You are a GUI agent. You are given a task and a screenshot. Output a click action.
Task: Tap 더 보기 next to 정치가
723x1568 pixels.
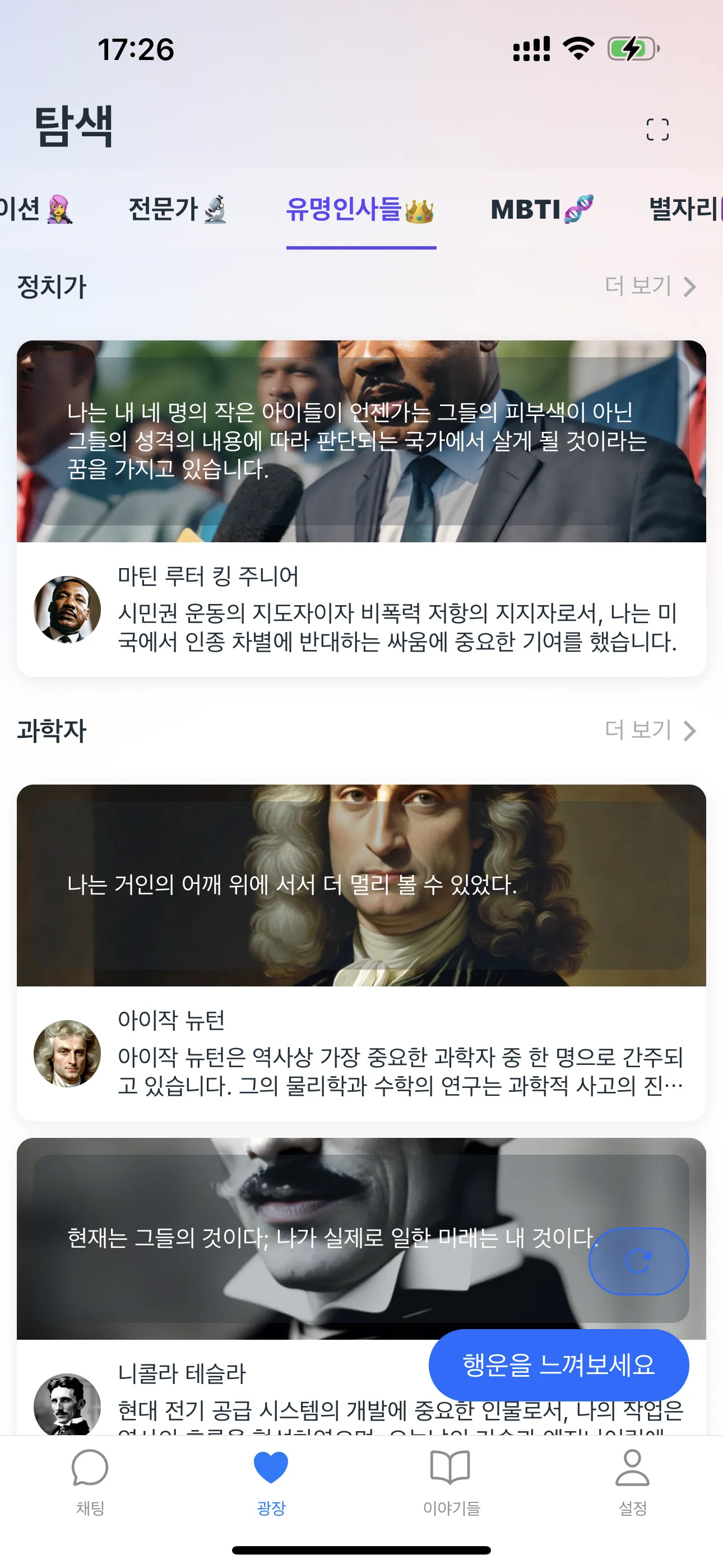[650, 286]
